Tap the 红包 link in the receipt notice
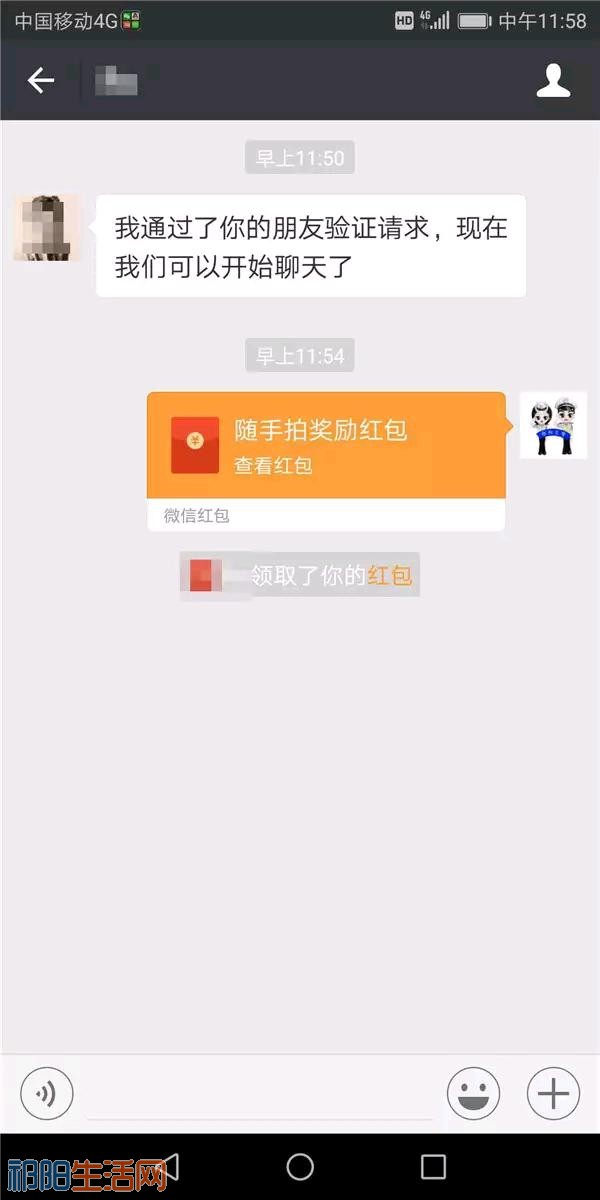The height and width of the screenshot is (1200, 600). click(x=390, y=576)
